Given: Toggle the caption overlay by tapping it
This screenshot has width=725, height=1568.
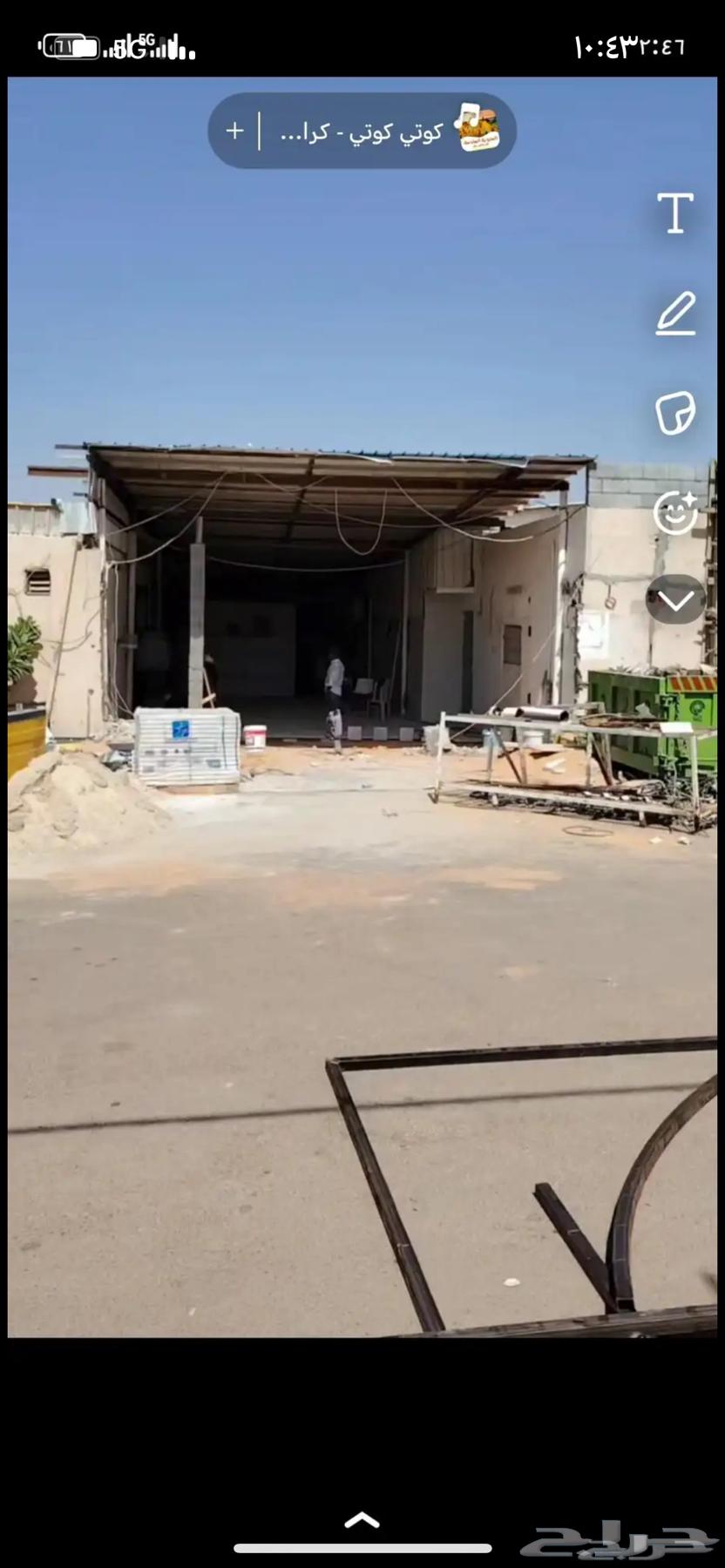Looking at the screenshot, I should (x=362, y=131).
